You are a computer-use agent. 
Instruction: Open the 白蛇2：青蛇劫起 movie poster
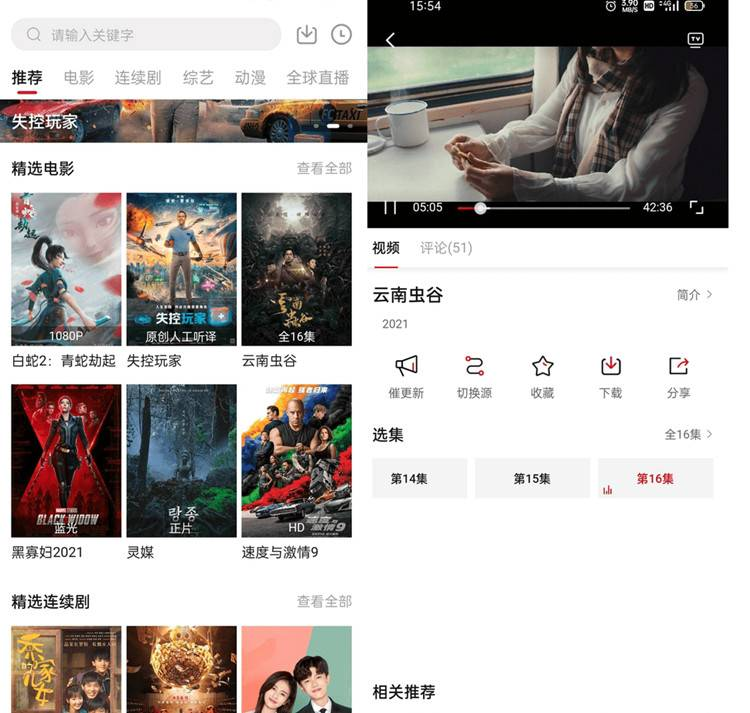[66, 269]
